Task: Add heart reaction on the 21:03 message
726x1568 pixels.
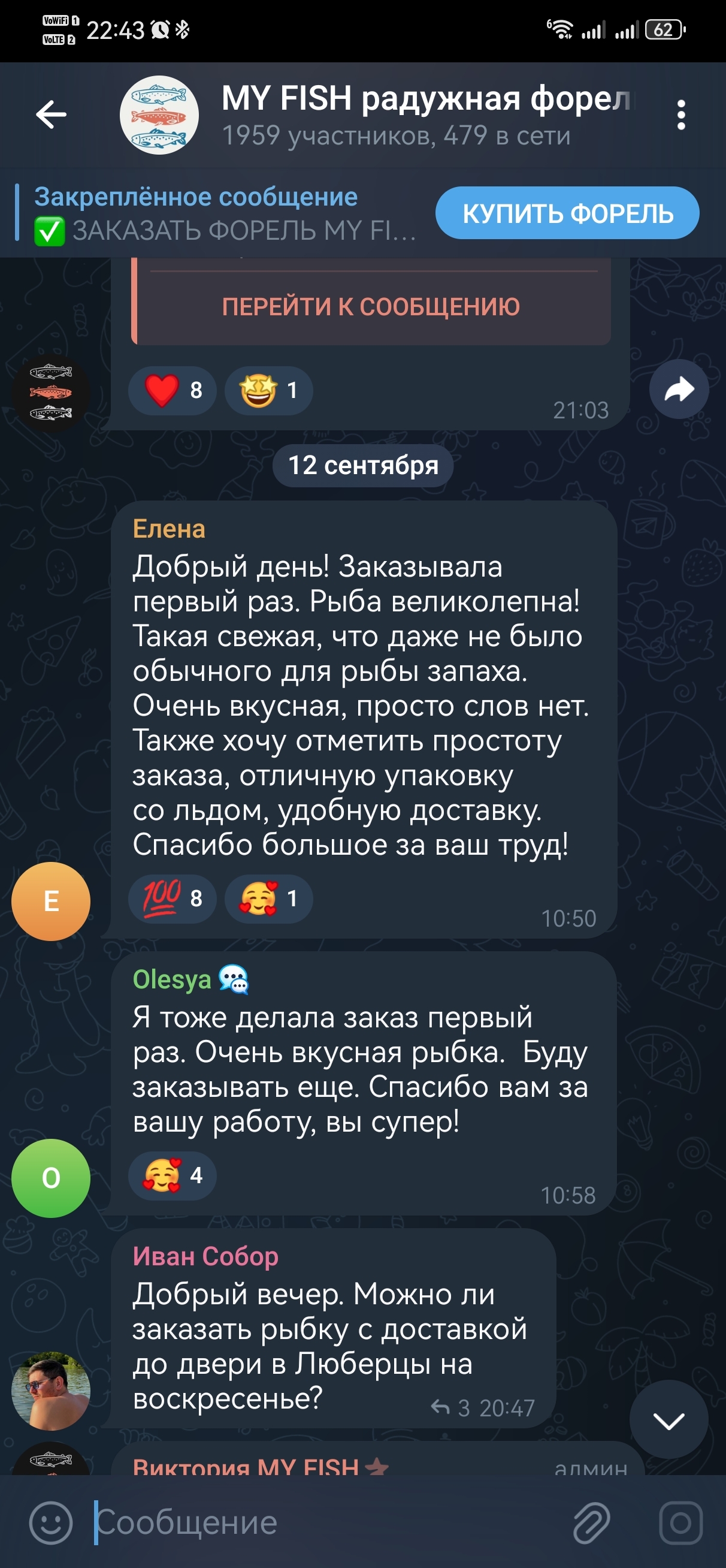Action: tap(173, 390)
